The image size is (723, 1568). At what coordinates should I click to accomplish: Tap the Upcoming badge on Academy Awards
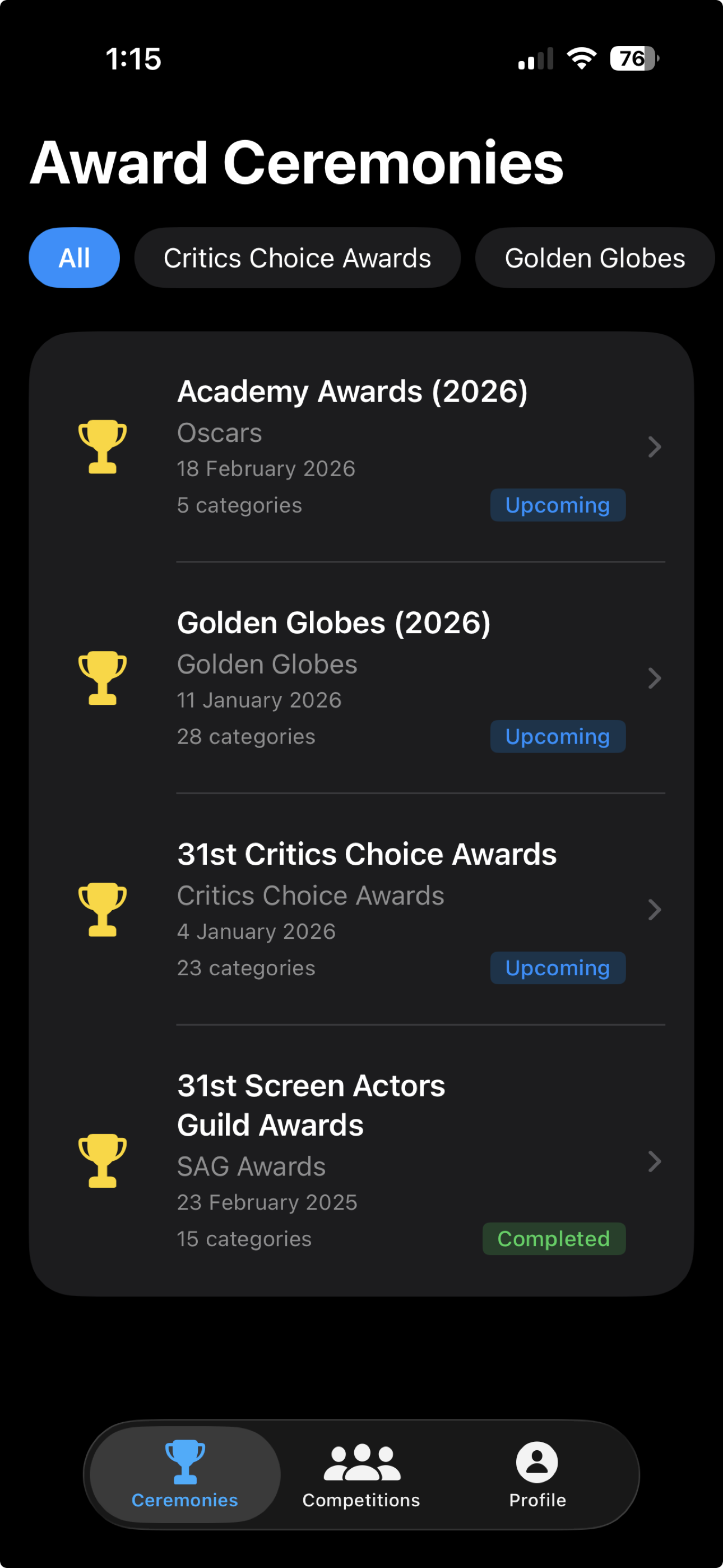pyautogui.click(x=557, y=505)
